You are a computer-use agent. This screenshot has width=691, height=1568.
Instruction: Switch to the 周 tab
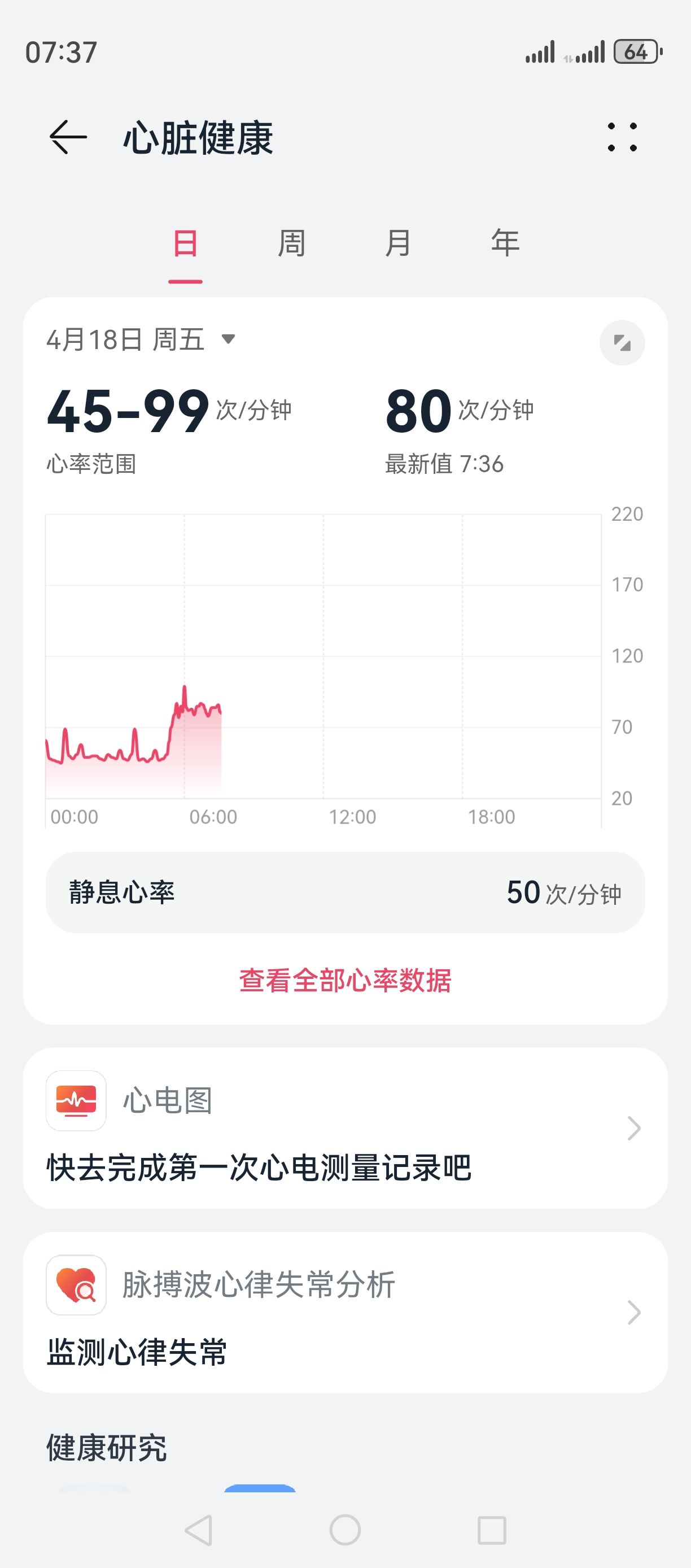point(291,243)
